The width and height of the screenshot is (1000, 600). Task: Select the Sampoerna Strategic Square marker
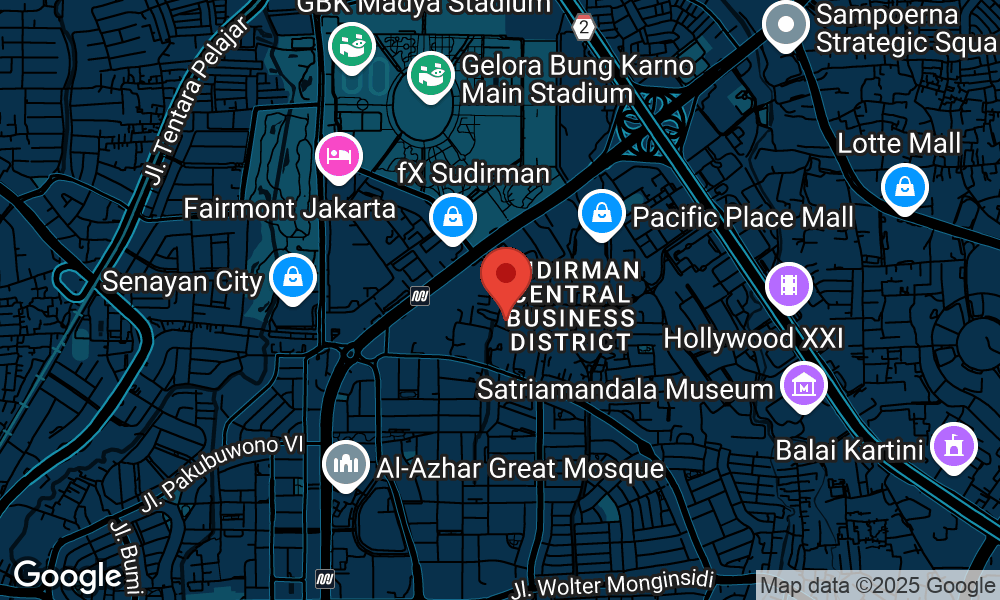coord(785,25)
